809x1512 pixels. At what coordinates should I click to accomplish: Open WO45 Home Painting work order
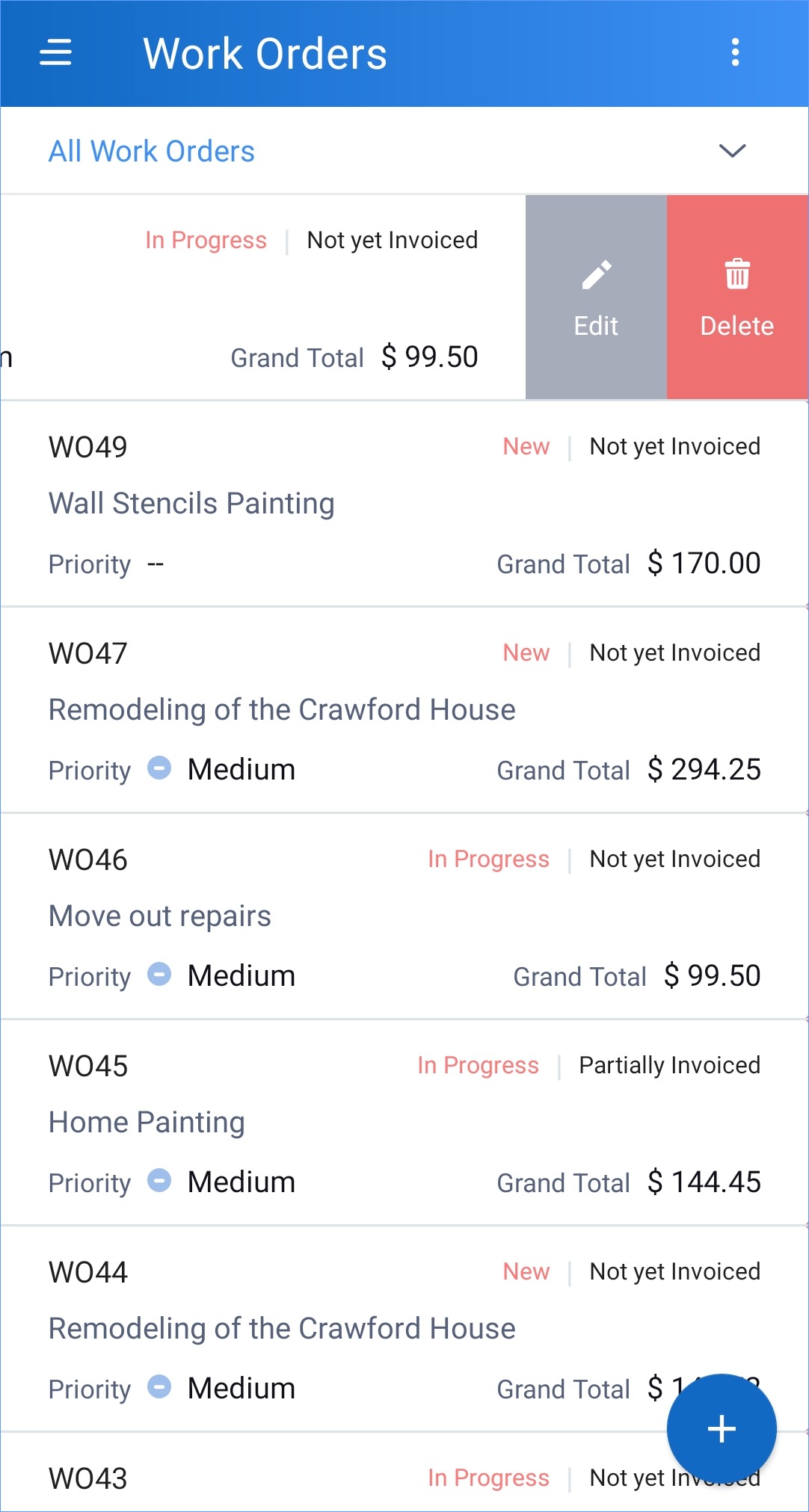click(x=404, y=1123)
